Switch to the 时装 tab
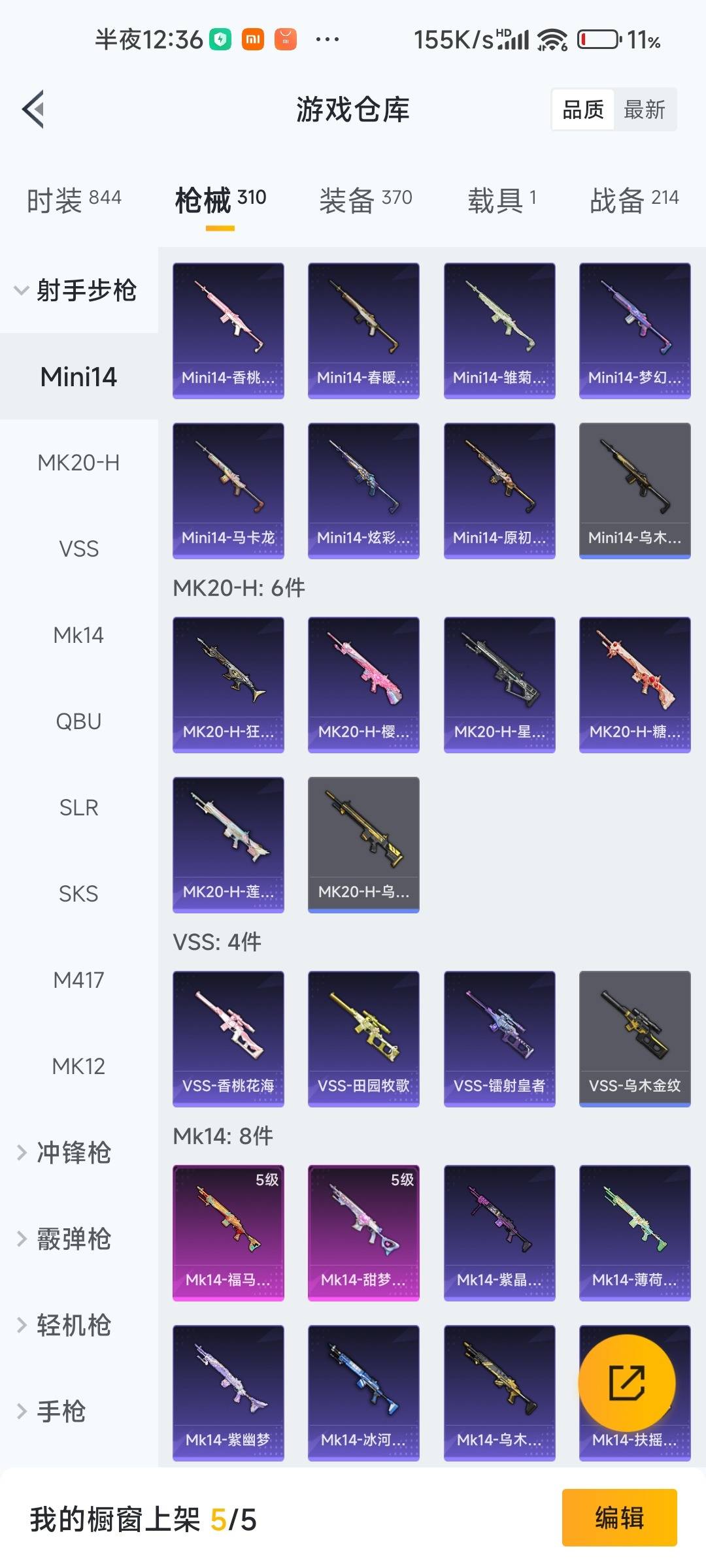The height and width of the screenshot is (1568, 706). (73, 200)
